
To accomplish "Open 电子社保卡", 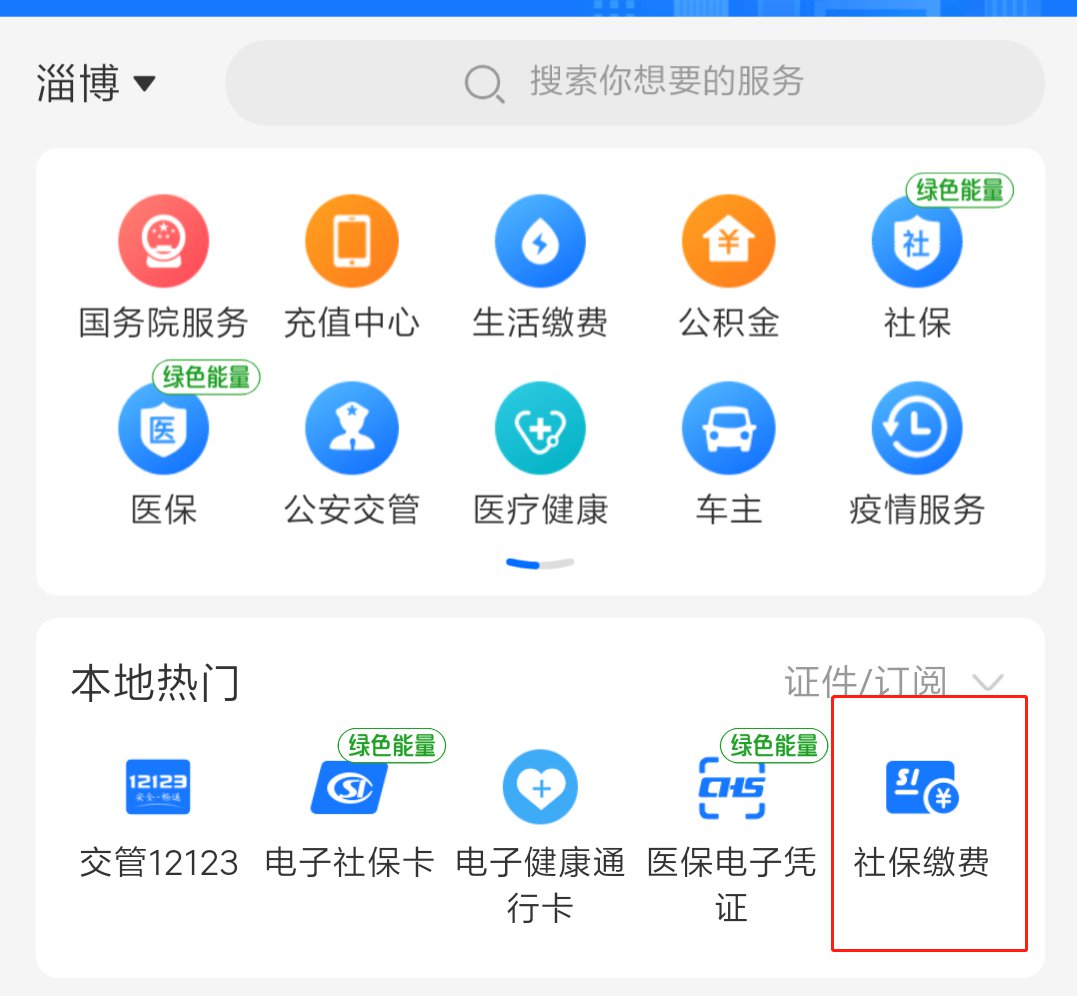I will [349, 787].
